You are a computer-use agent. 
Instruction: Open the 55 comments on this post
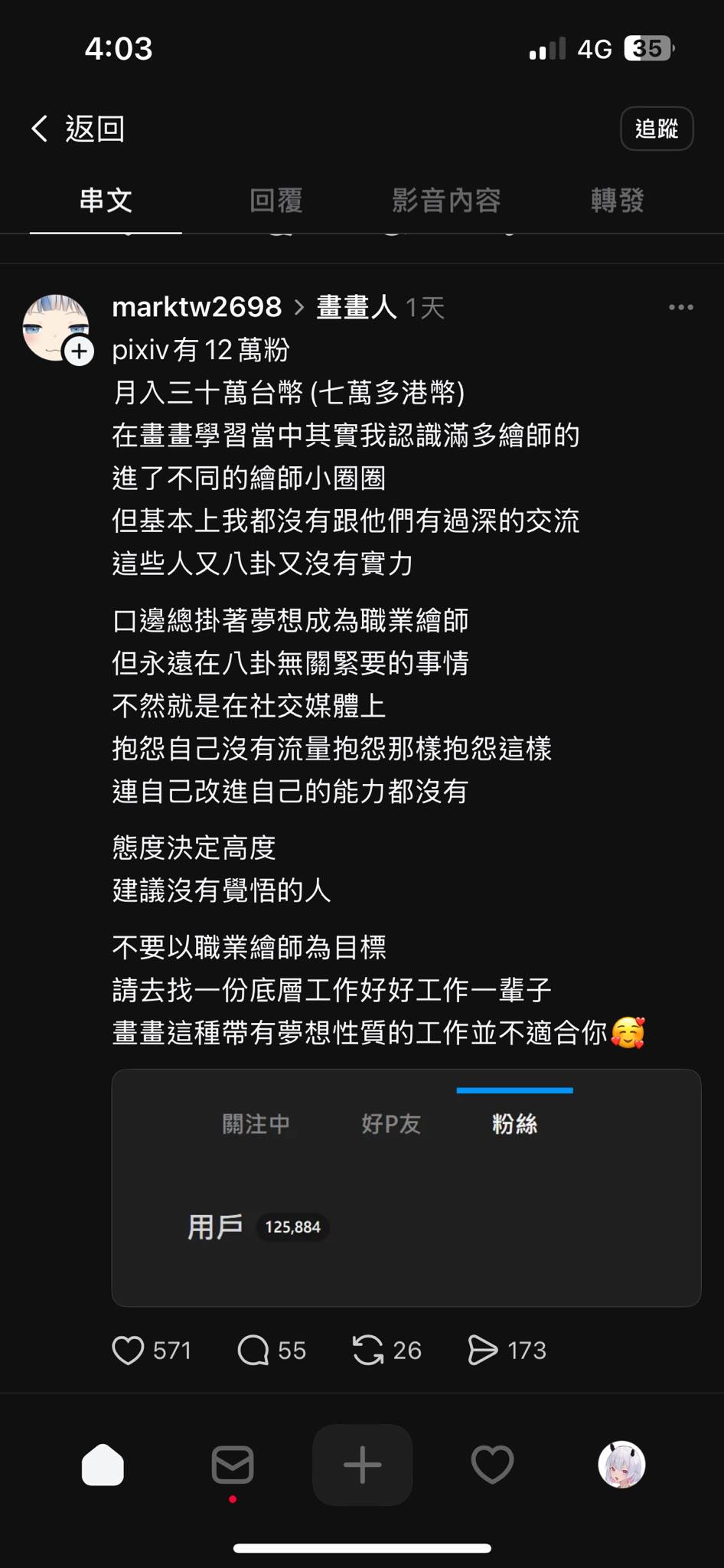(272, 1351)
